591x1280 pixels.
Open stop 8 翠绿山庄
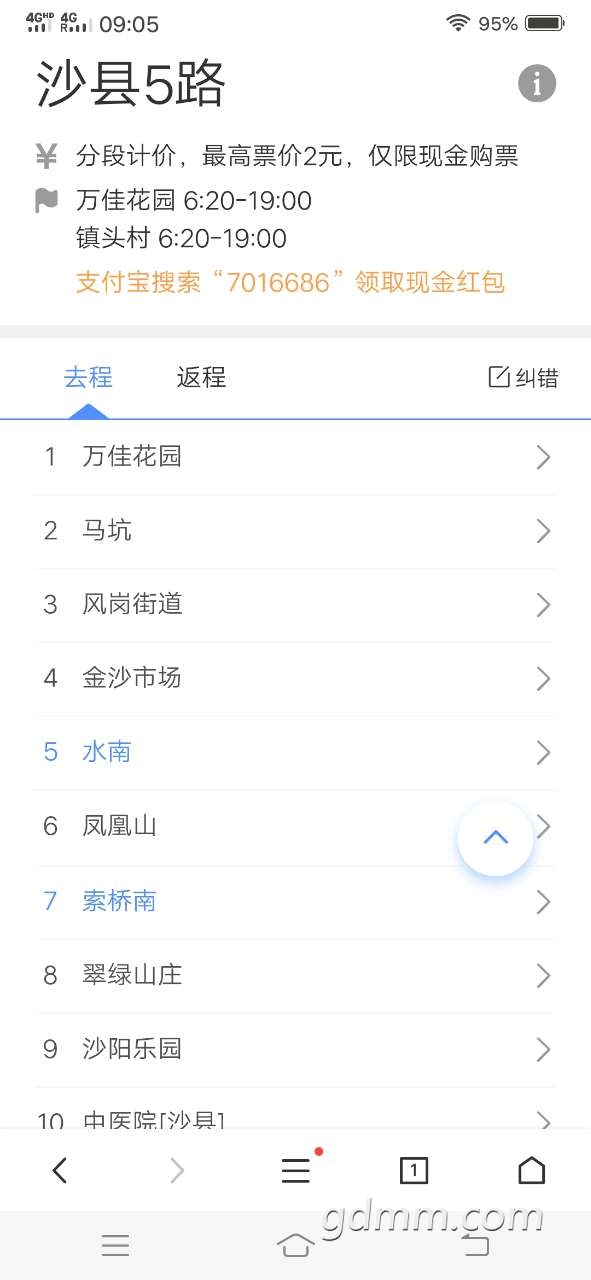295,976
